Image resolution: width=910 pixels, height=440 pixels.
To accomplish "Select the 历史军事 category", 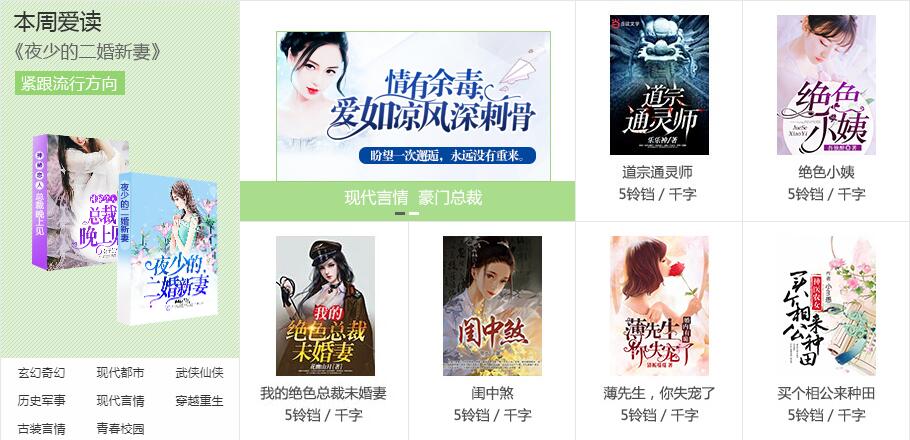I will (x=42, y=401).
